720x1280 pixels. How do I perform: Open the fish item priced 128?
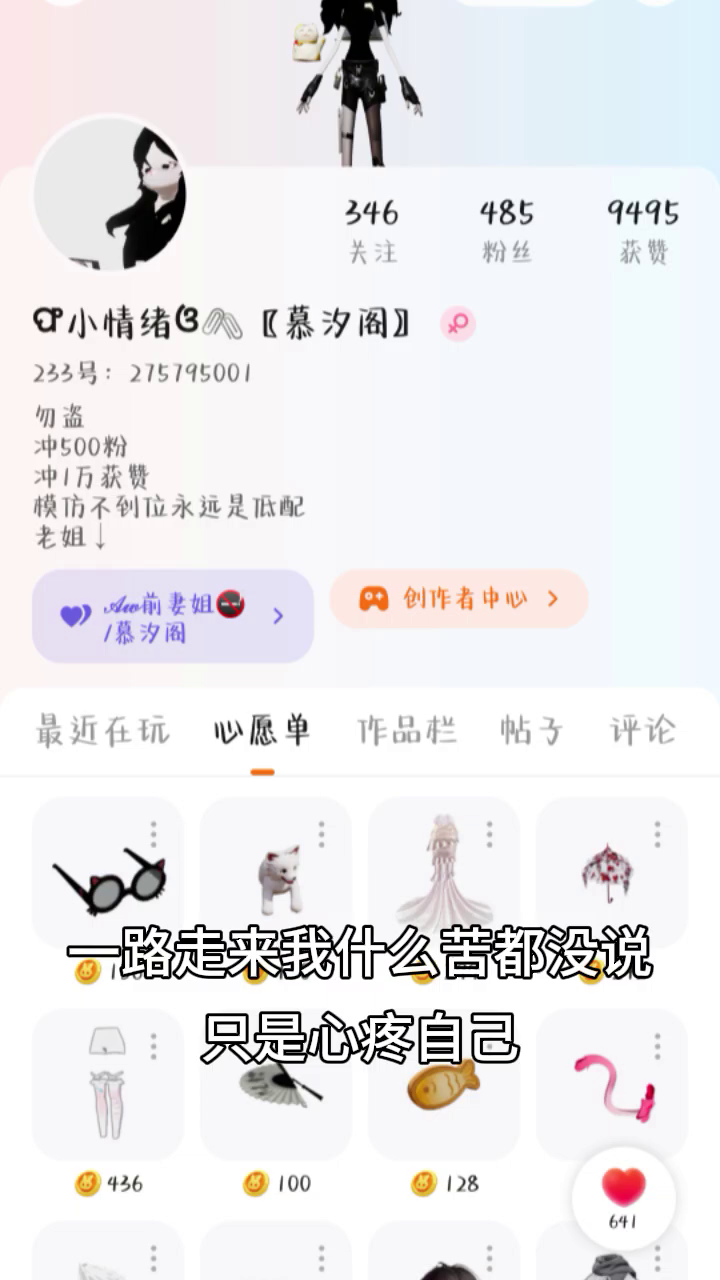tap(444, 1085)
